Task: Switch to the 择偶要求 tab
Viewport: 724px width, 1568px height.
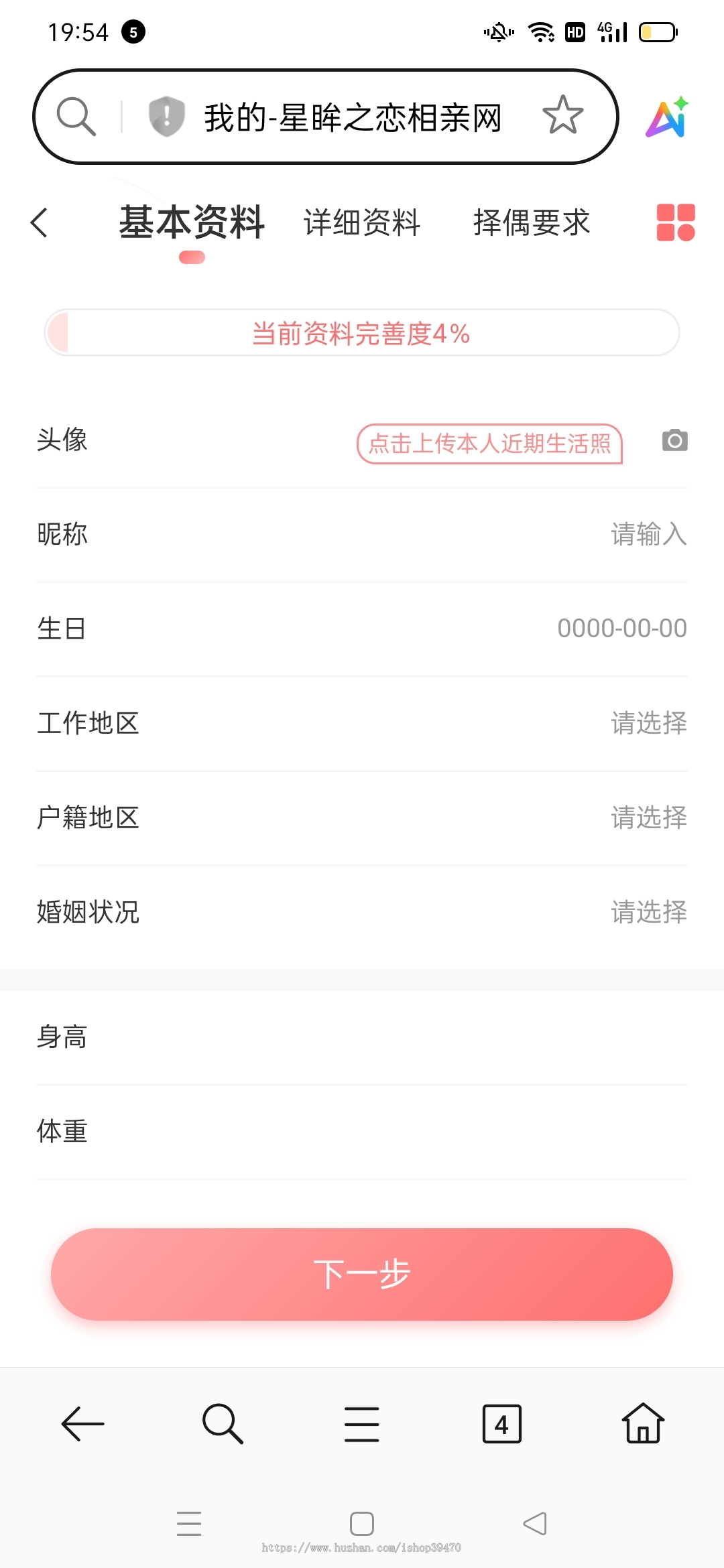Action: [x=532, y=222]
